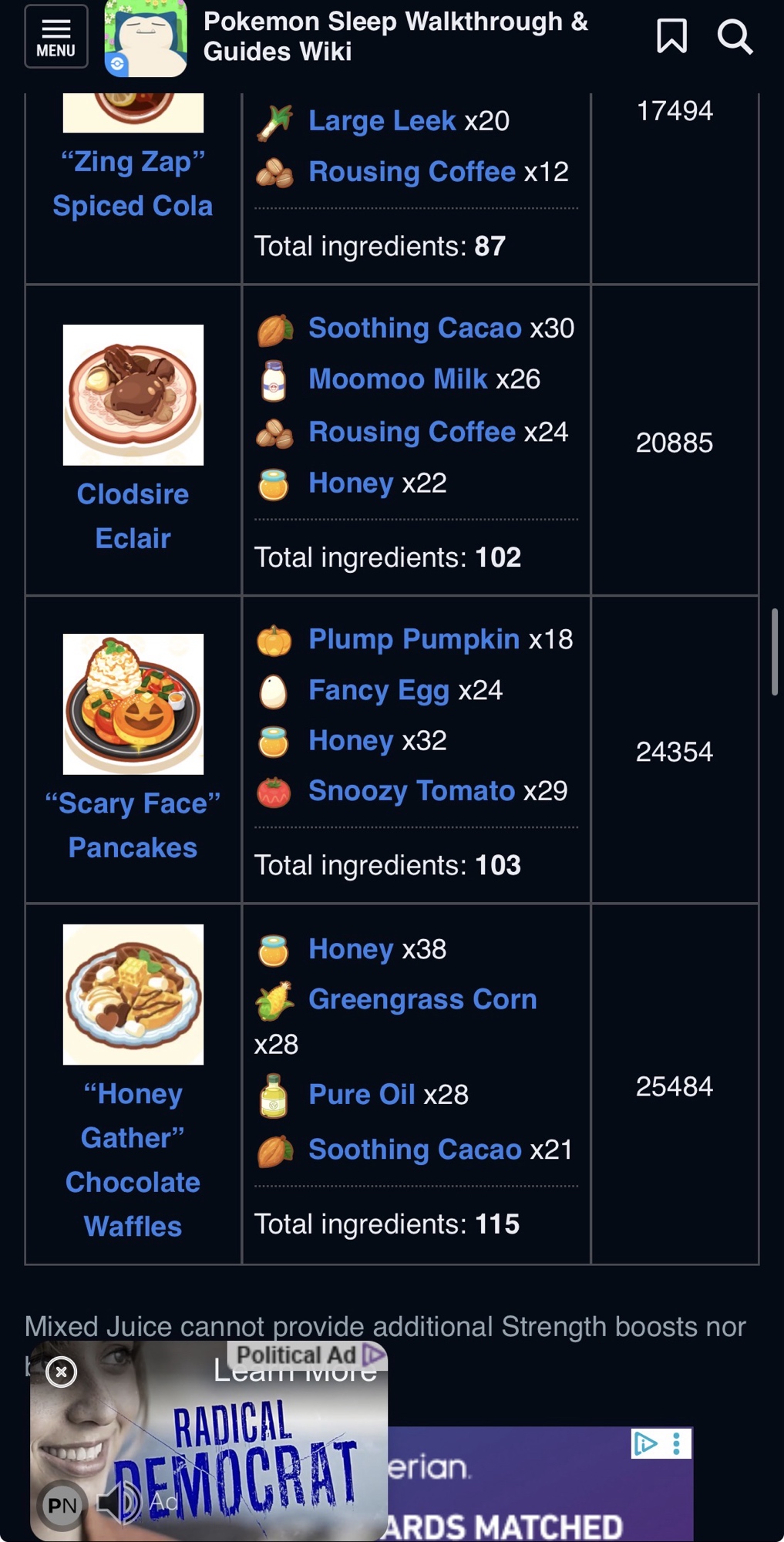
Task: Open the Large Leek ingredient link
Action: pos(382,121)
